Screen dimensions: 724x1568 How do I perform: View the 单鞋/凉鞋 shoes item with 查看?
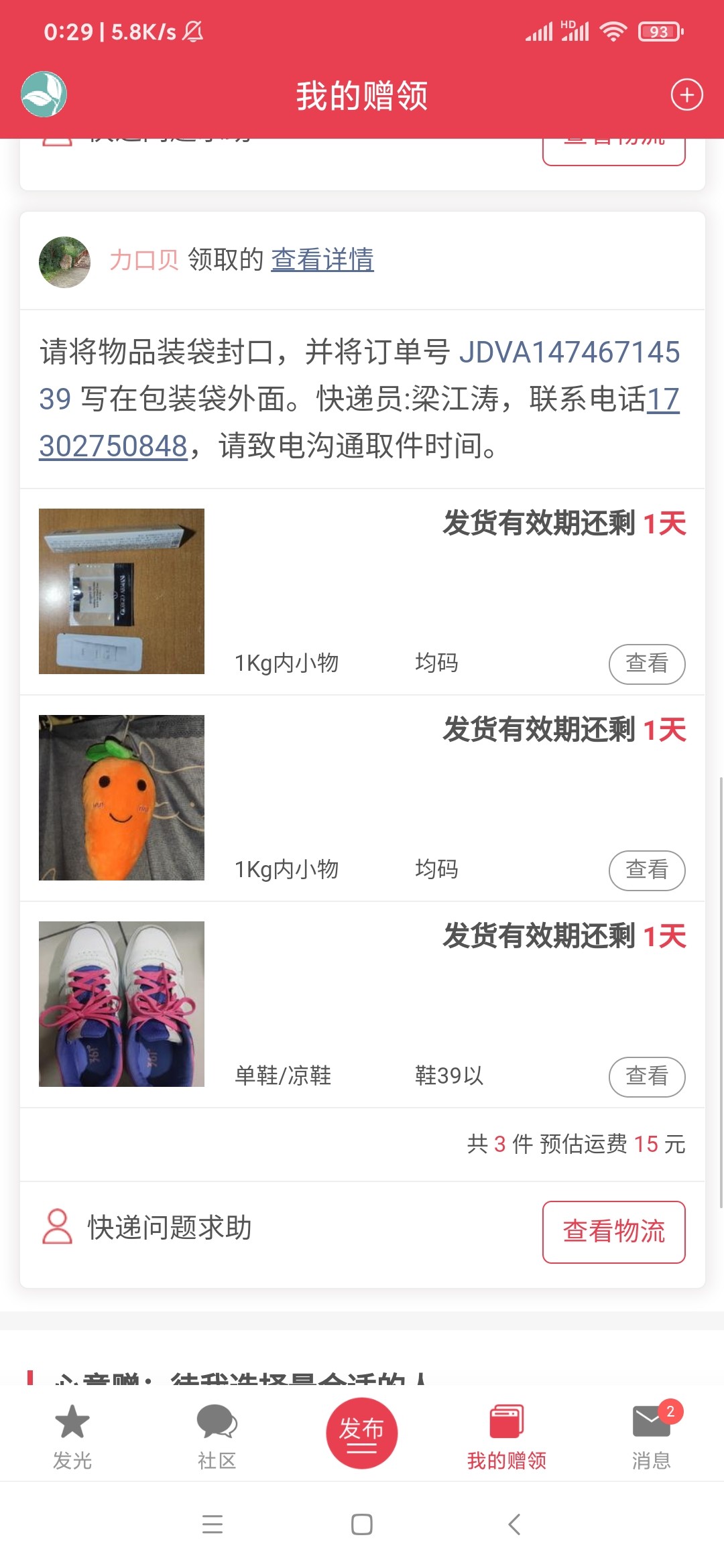(646, 1076)
